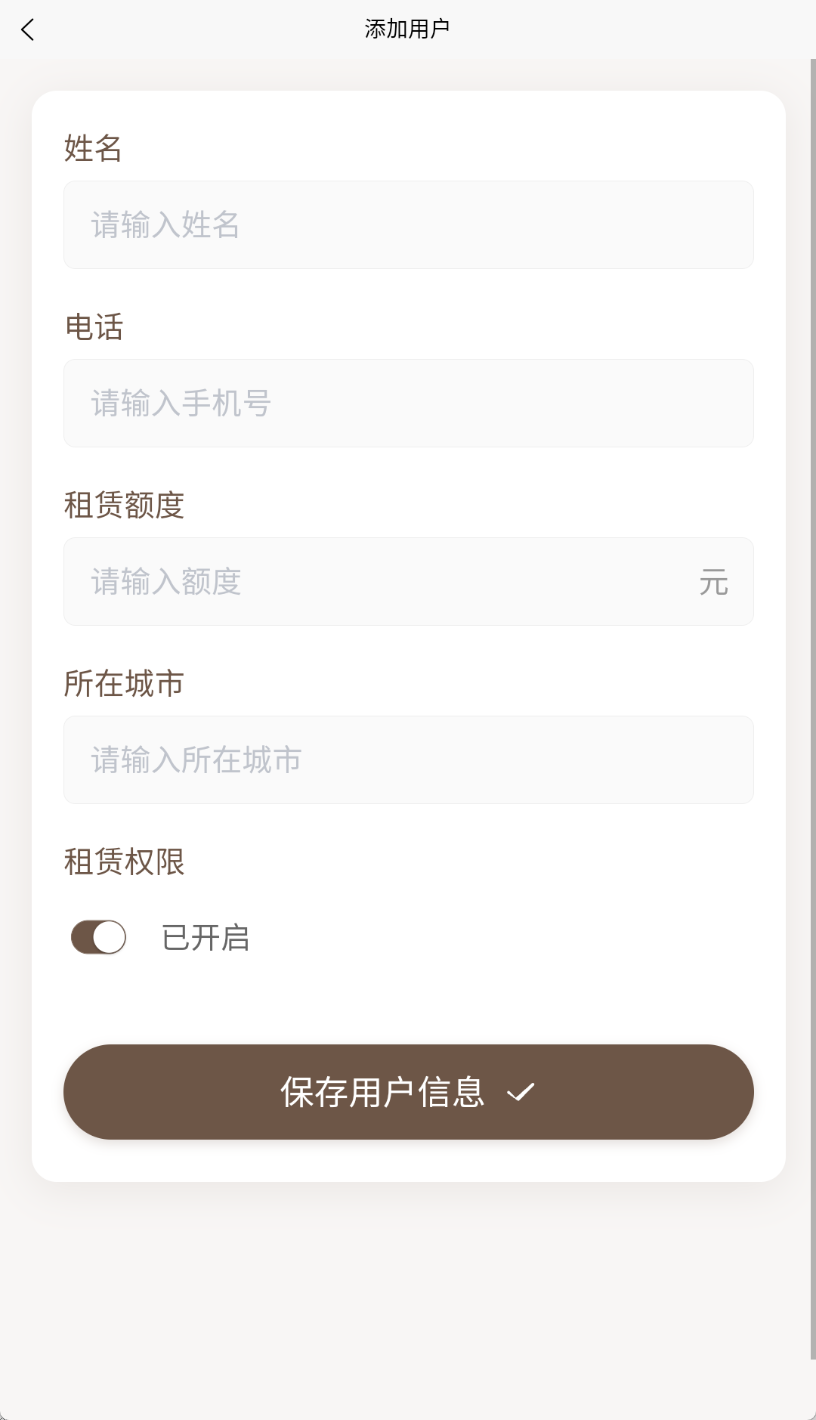The height and width of the screenshot is (1420, 816).
Task: Go back from the 添加用户 page
Action: click(x=28, y=30)
